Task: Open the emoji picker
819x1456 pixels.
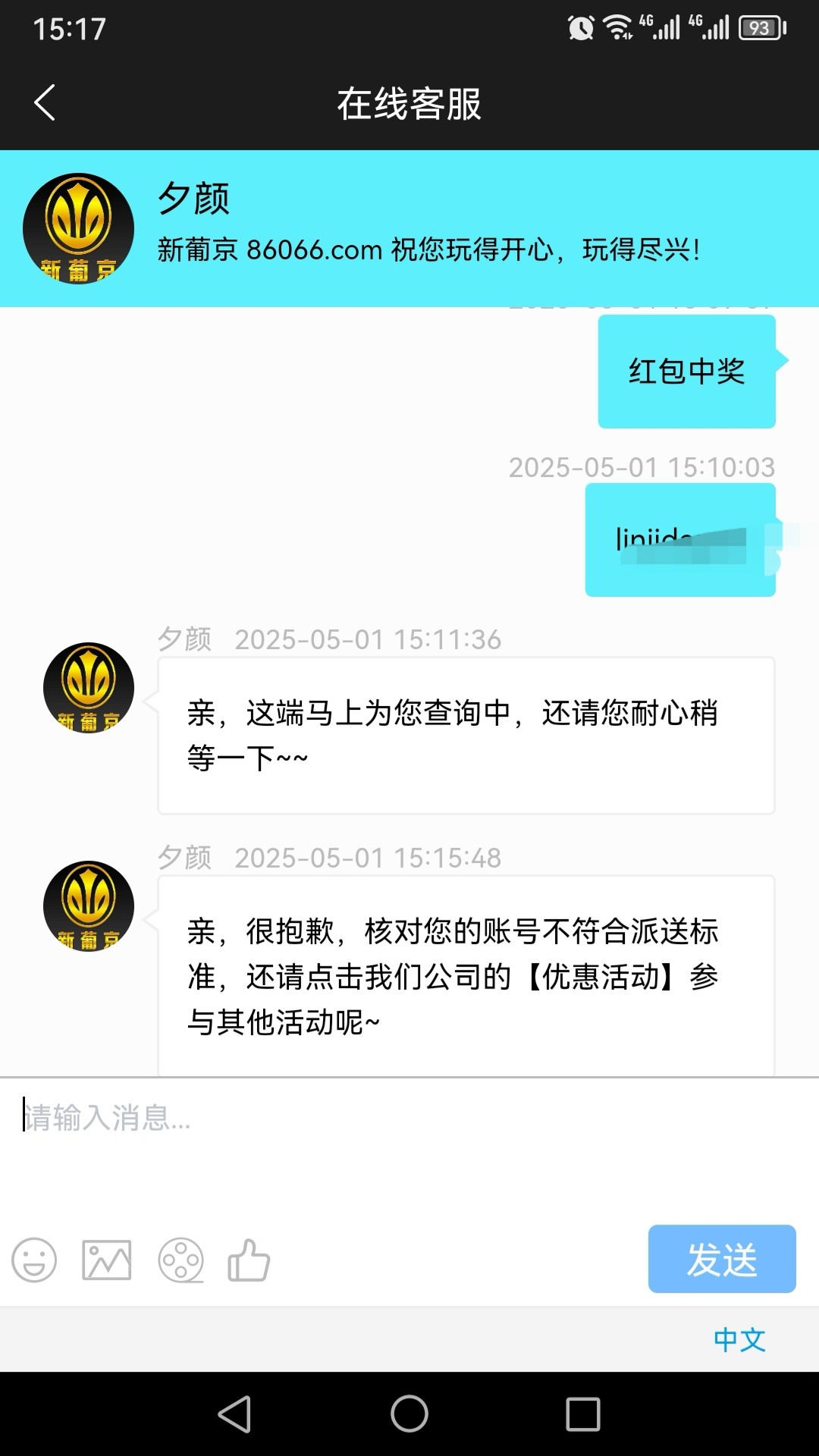Action: pos(34,1260)
